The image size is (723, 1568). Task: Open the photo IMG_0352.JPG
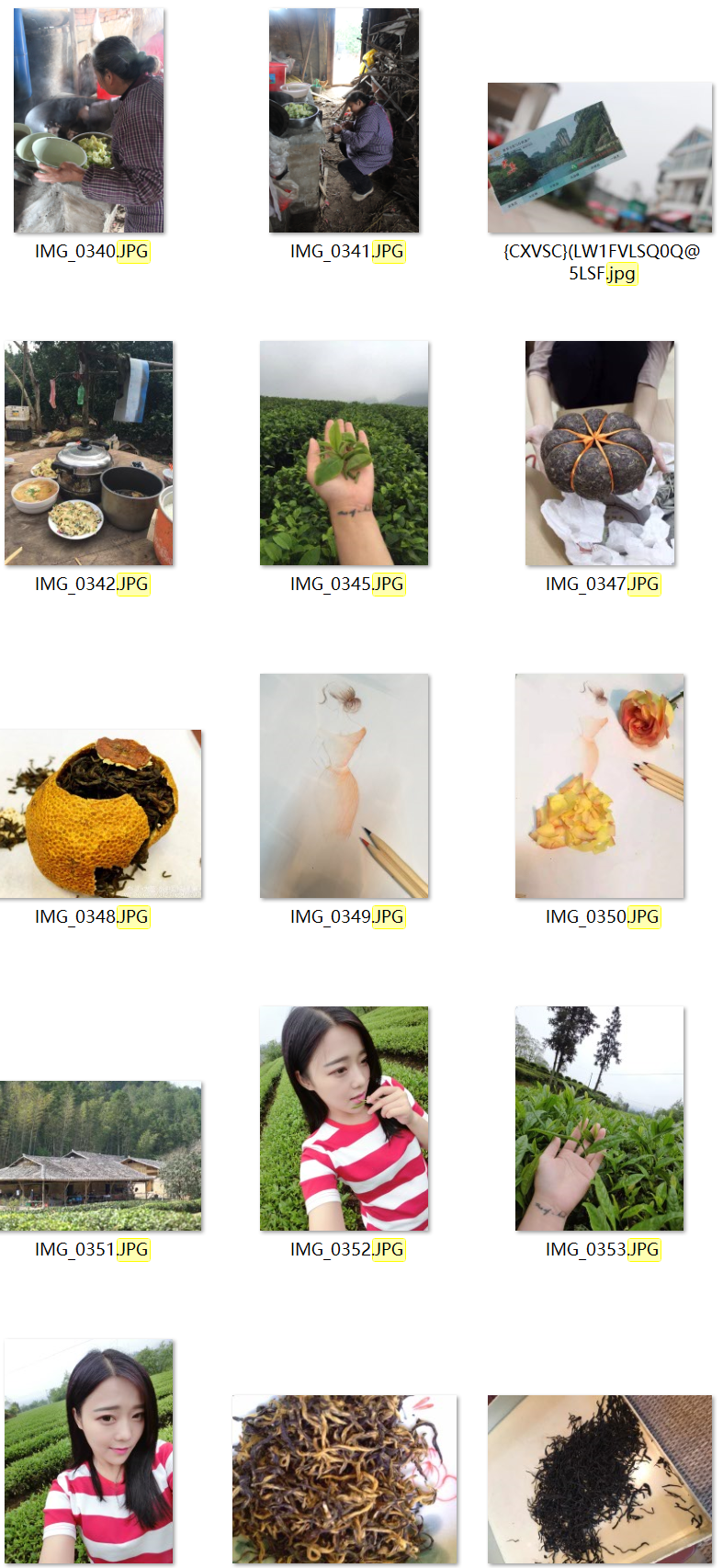pos(344,1119)
